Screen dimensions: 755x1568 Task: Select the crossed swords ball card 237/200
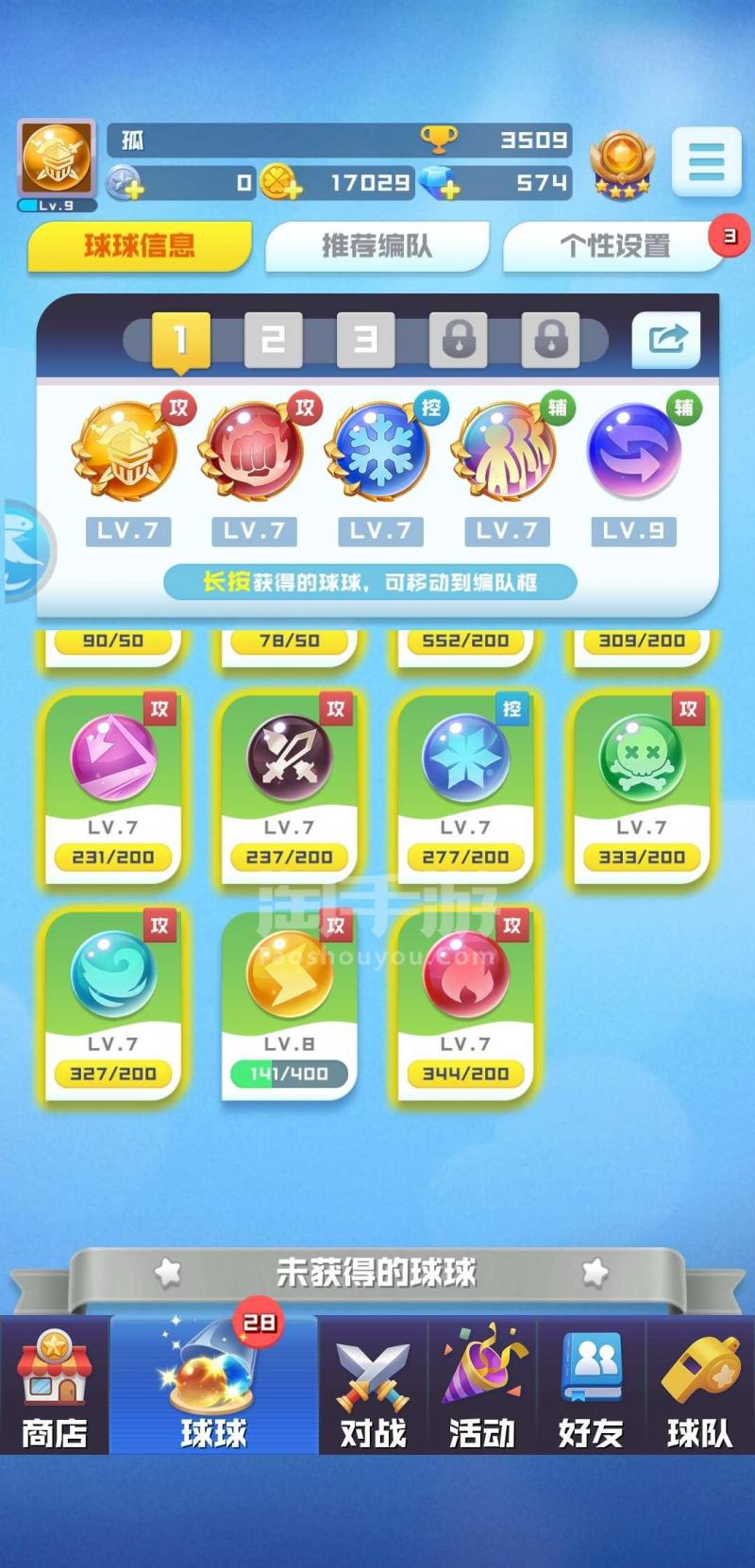point(289,788)
